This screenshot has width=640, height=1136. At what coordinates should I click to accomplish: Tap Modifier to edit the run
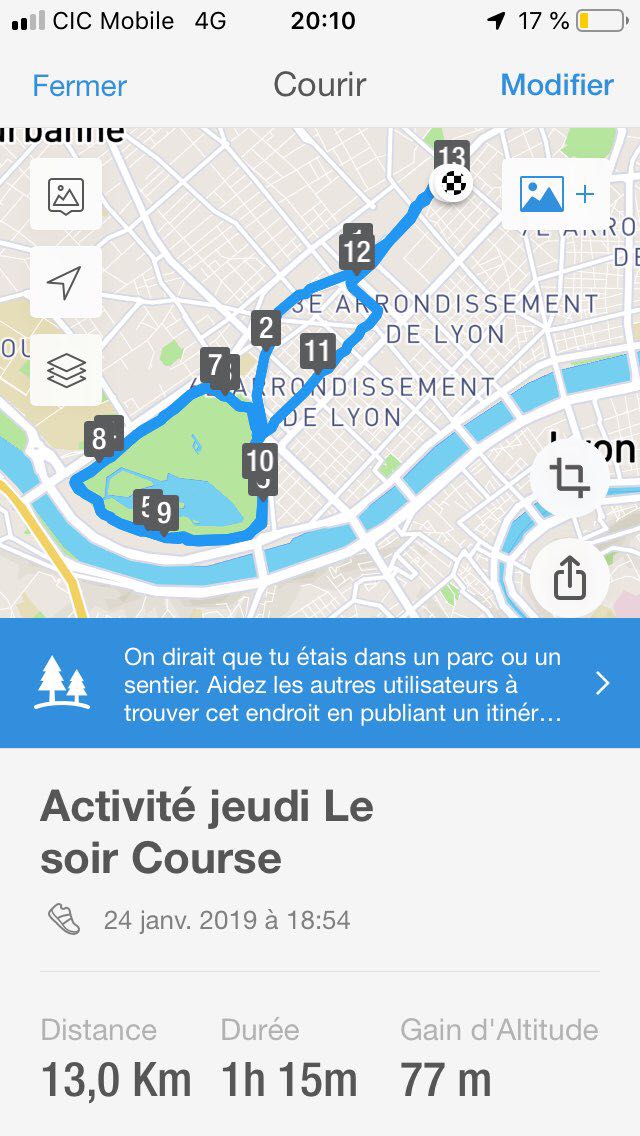557,85
